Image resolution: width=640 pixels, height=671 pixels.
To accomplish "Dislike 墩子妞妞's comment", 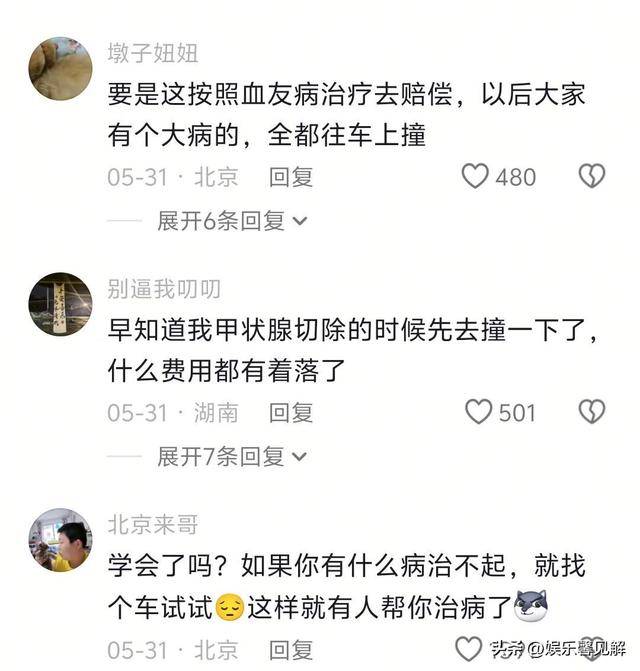I will [592, 177].
